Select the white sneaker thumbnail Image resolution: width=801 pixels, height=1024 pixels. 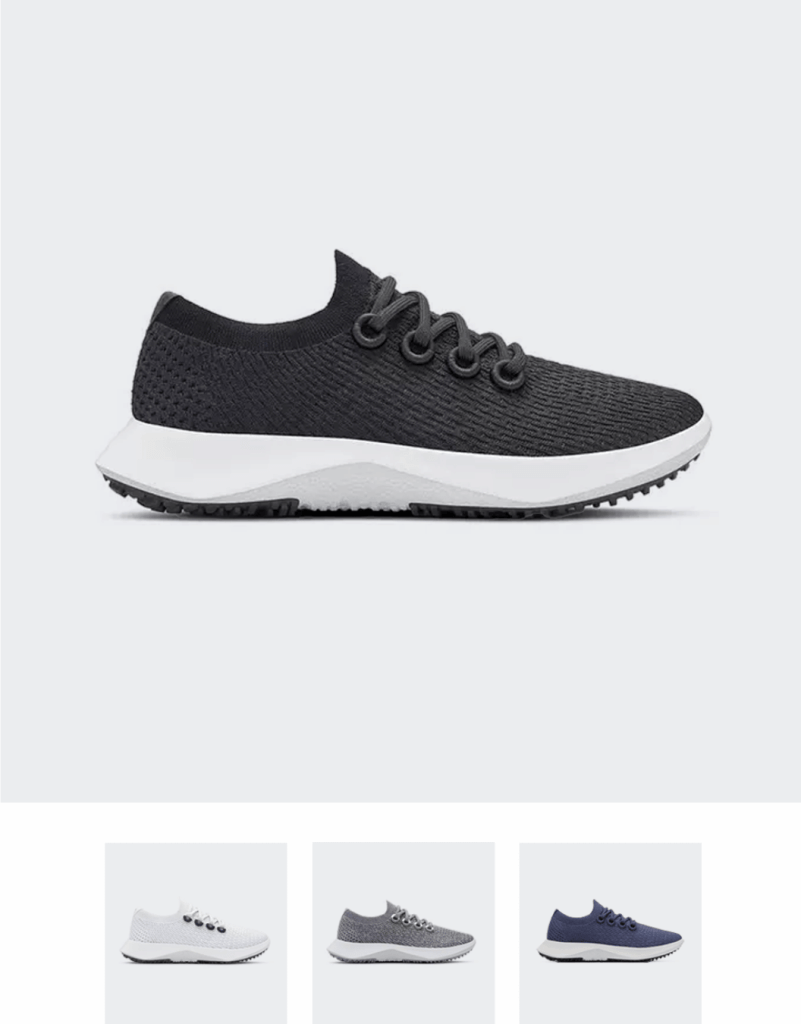click(196, 932)
